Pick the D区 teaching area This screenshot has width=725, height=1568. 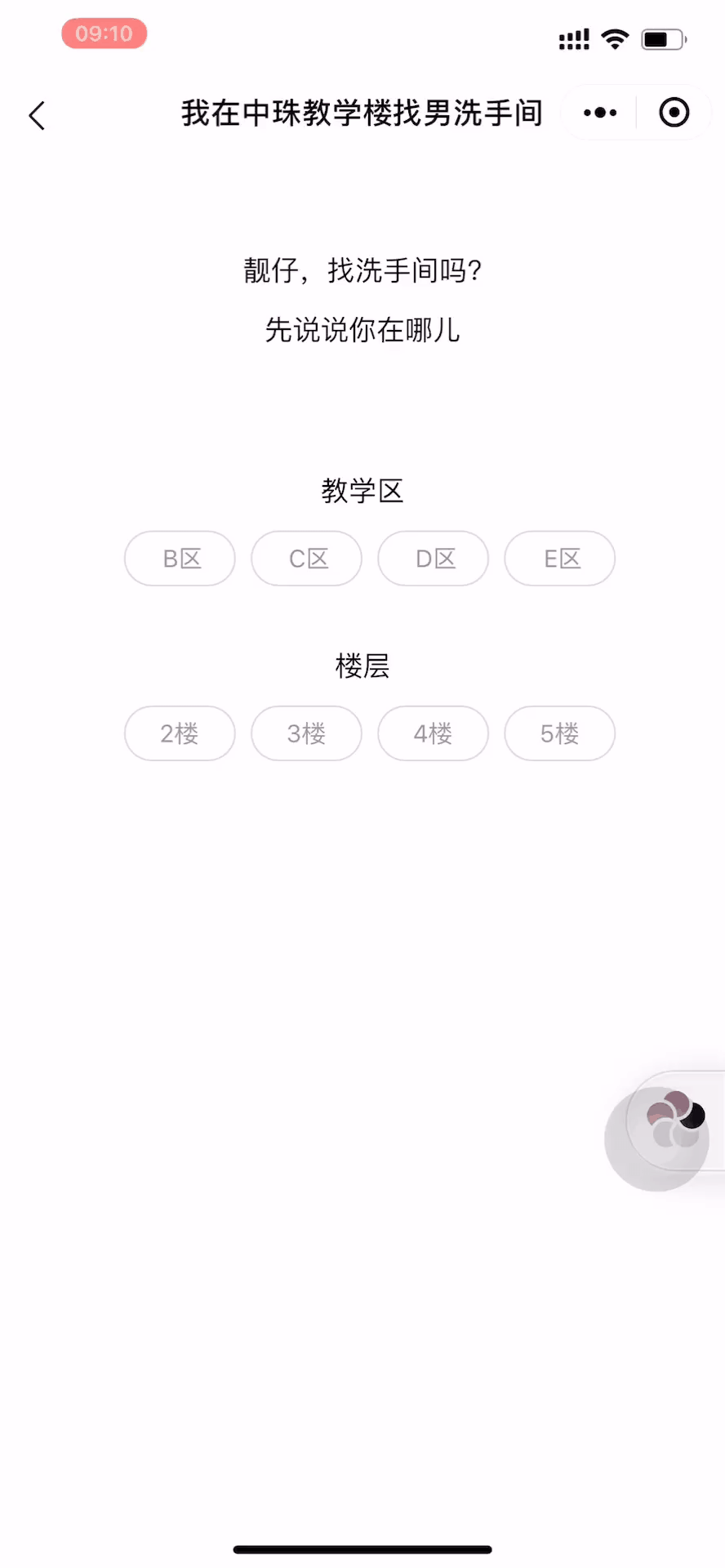tap(433, 559)
